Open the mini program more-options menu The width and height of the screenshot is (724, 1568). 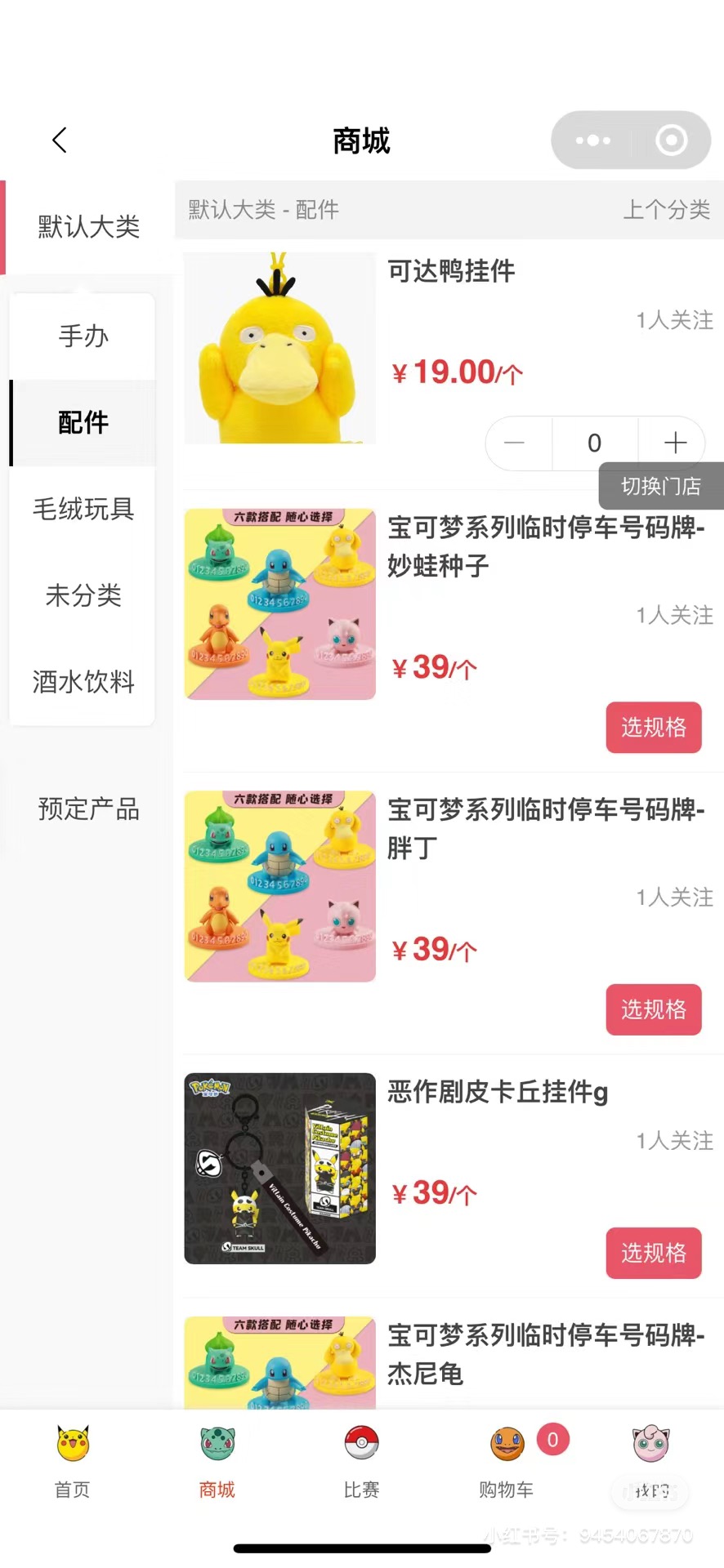(x=592, y=140)
